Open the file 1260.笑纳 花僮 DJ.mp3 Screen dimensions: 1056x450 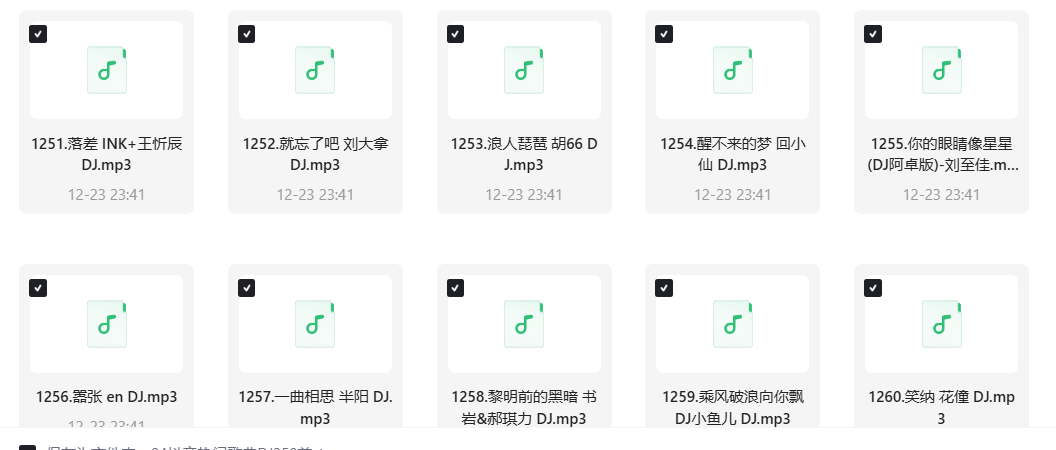[941, 325]
